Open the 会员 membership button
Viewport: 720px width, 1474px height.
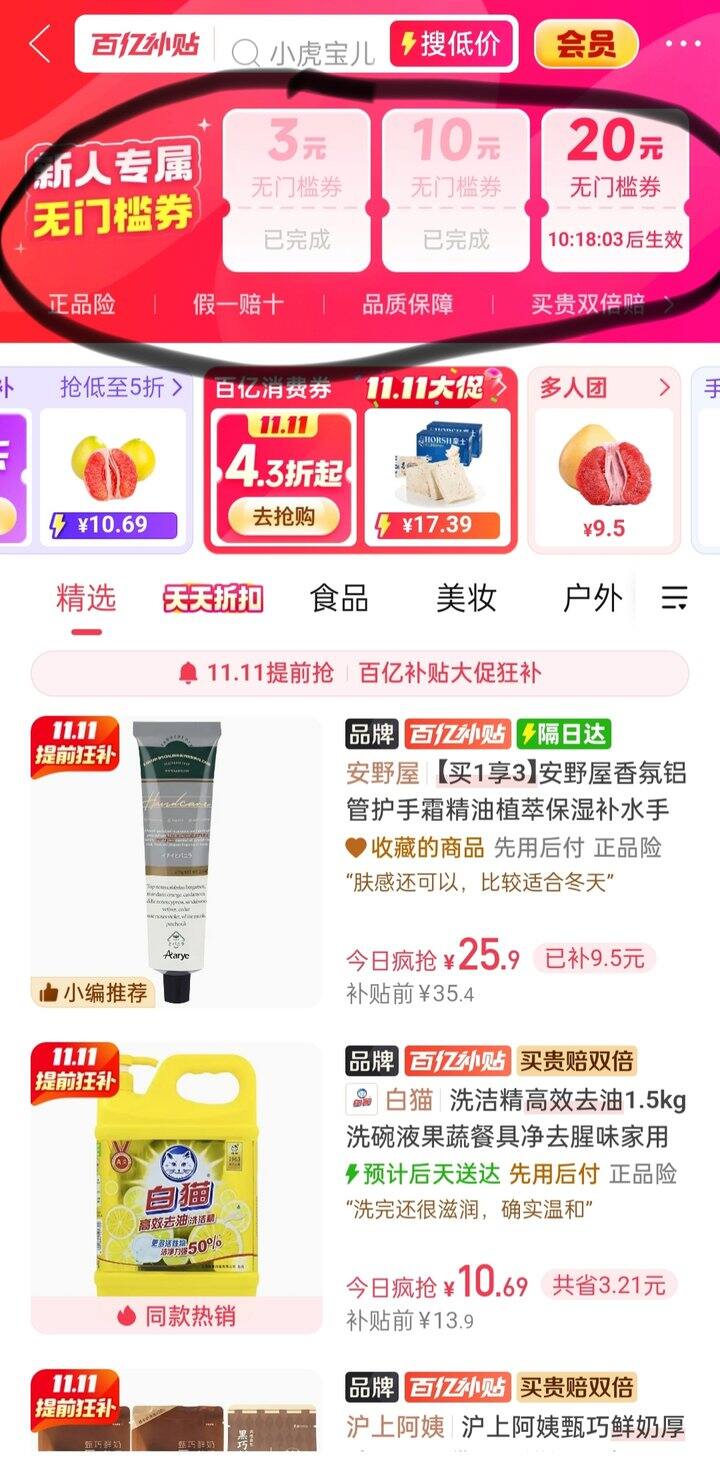pos(586,45)
